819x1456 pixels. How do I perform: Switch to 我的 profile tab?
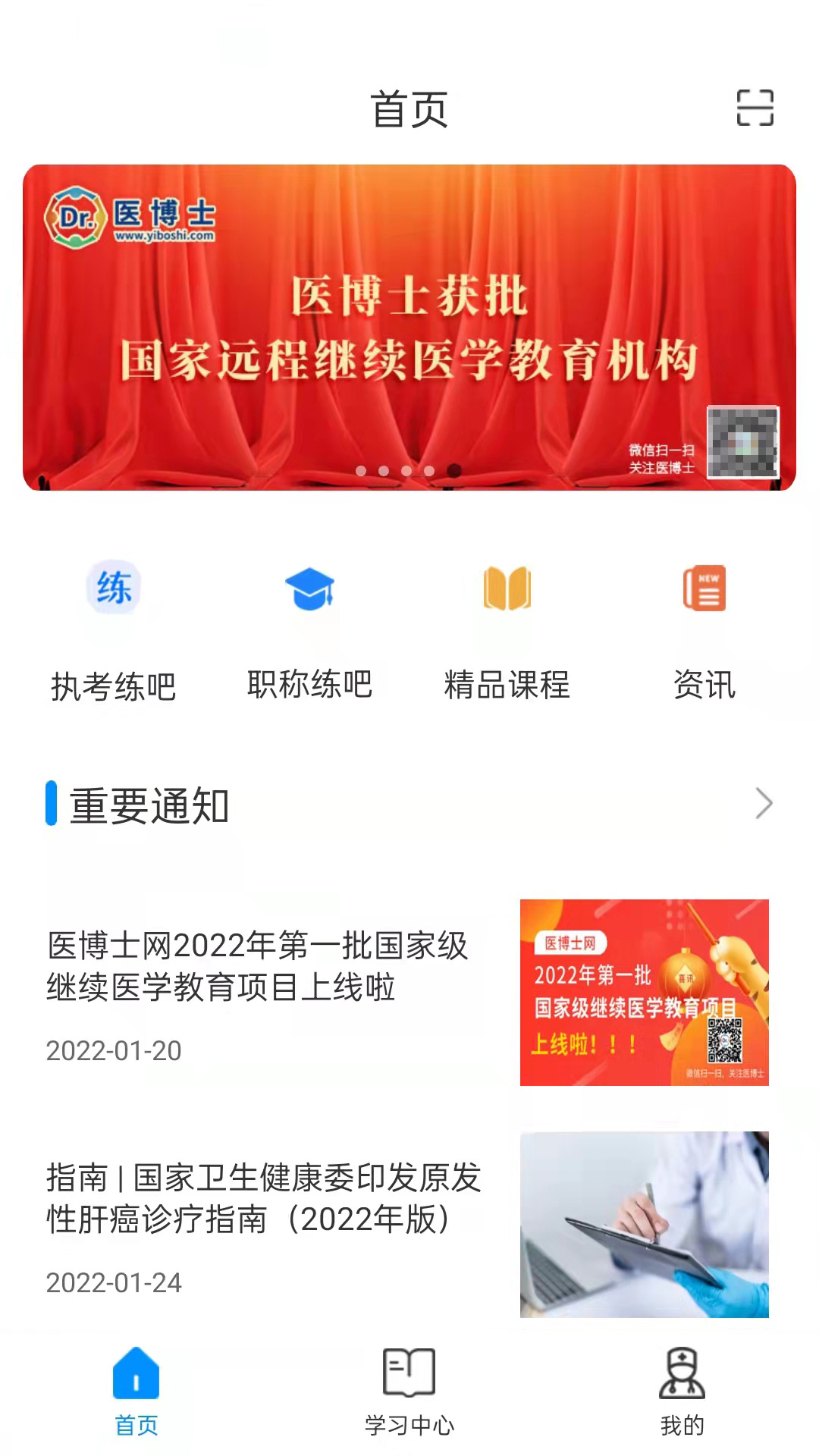682,1392
